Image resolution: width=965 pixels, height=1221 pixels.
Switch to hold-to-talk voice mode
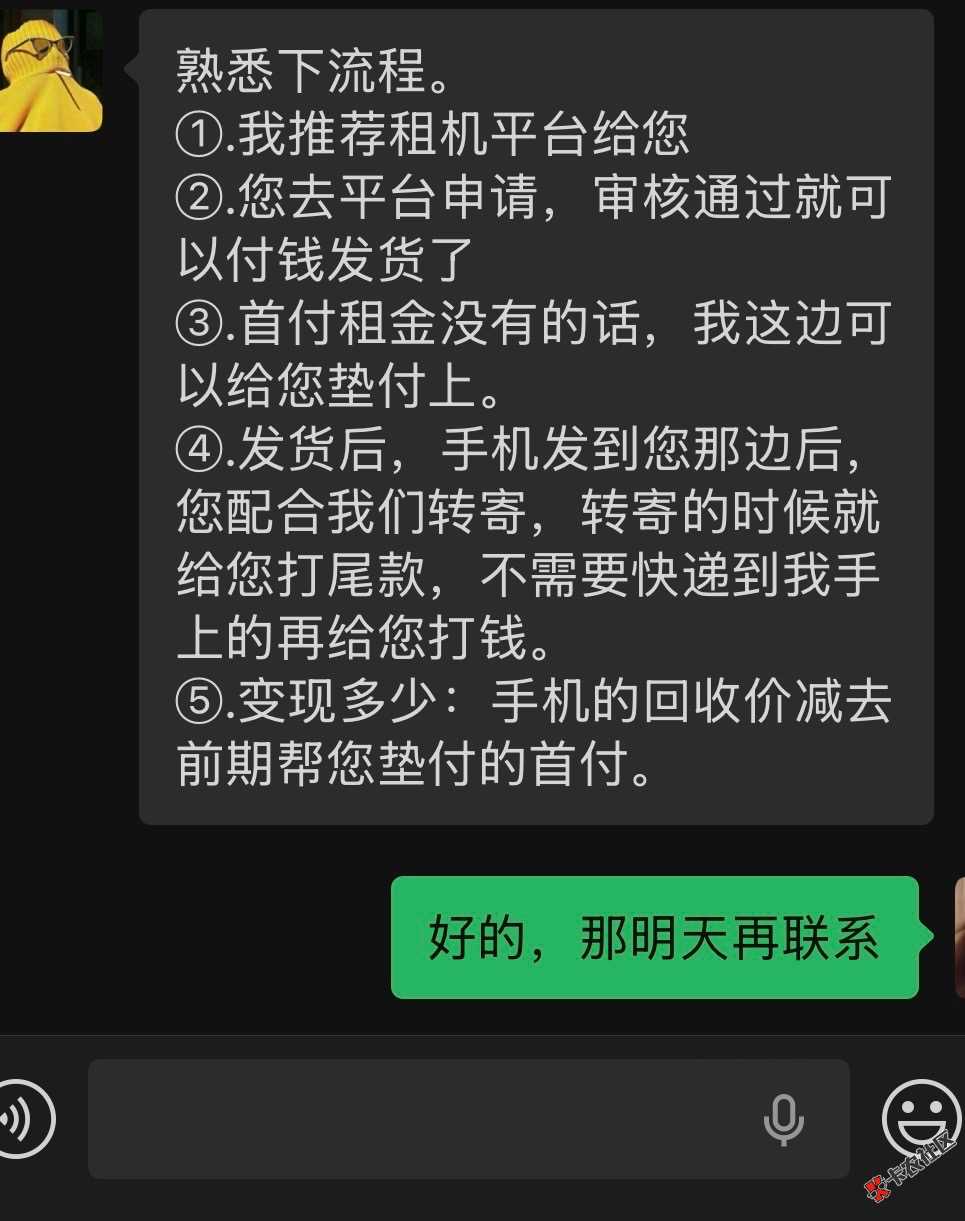tap(22, 1119)
